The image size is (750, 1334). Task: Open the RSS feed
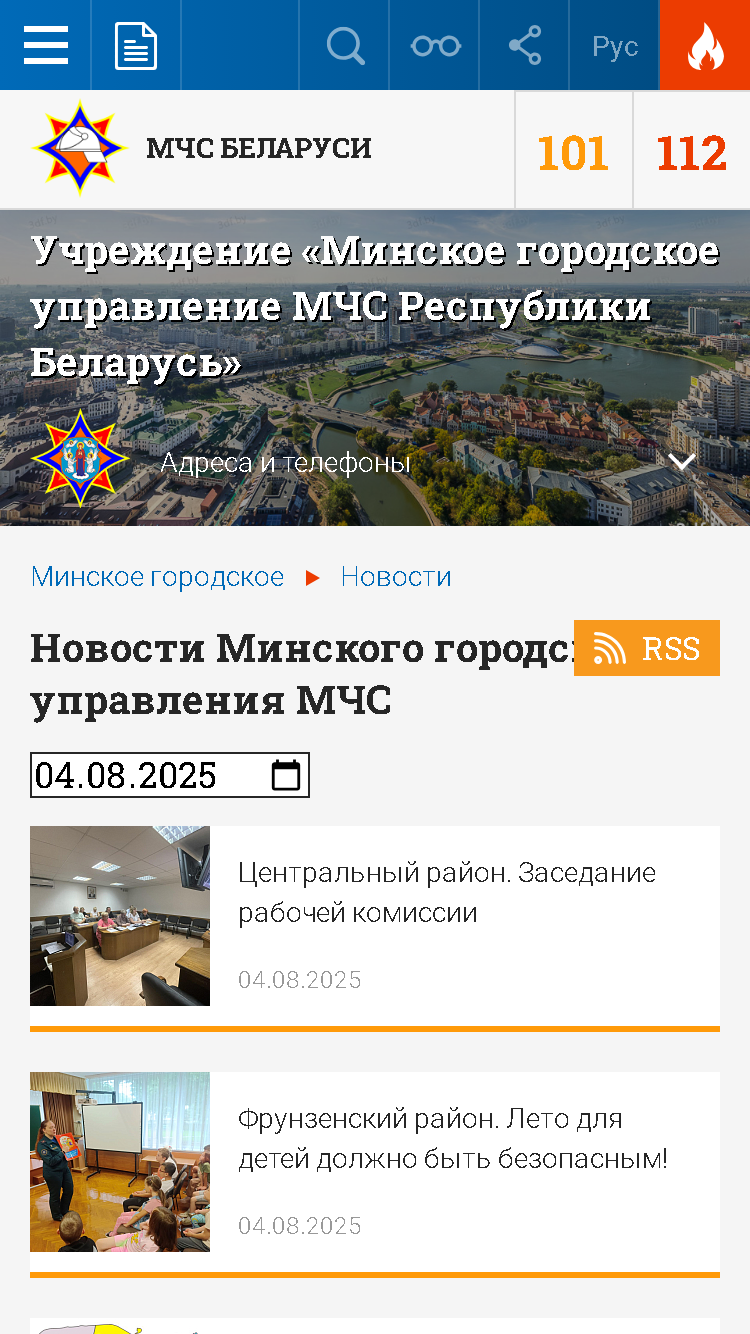pyautogui.click(x=647, y=648)
